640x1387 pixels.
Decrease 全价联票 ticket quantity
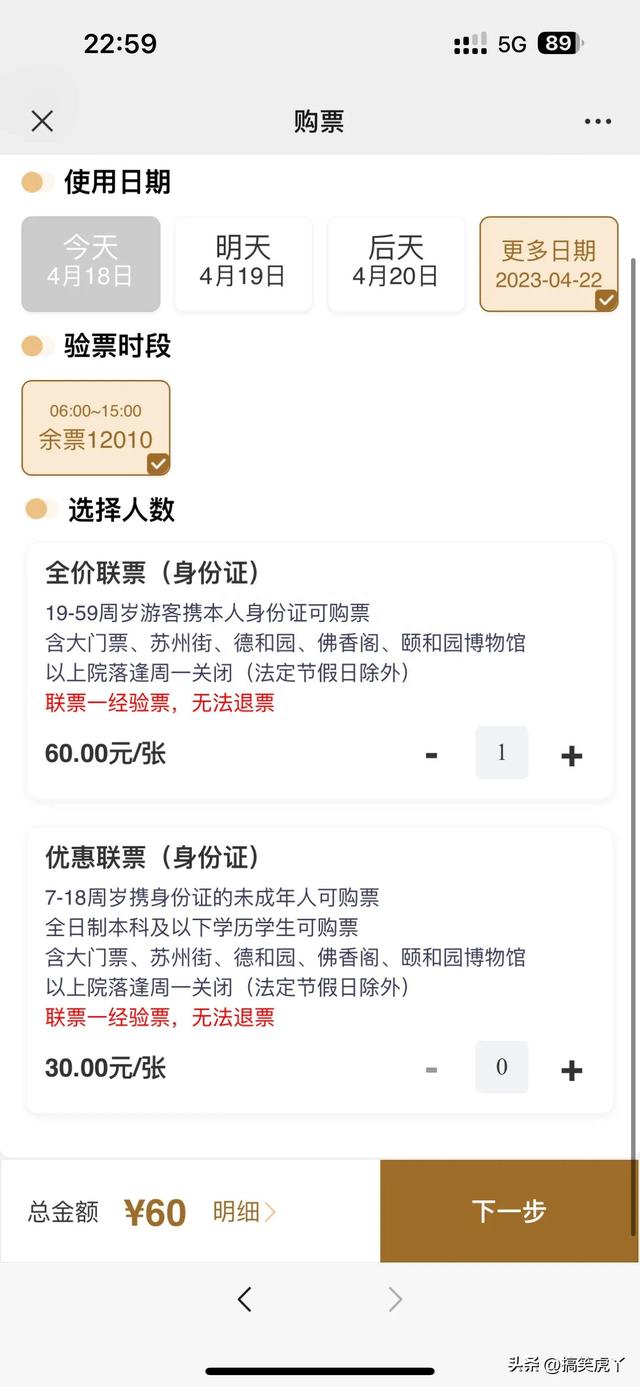431,755
